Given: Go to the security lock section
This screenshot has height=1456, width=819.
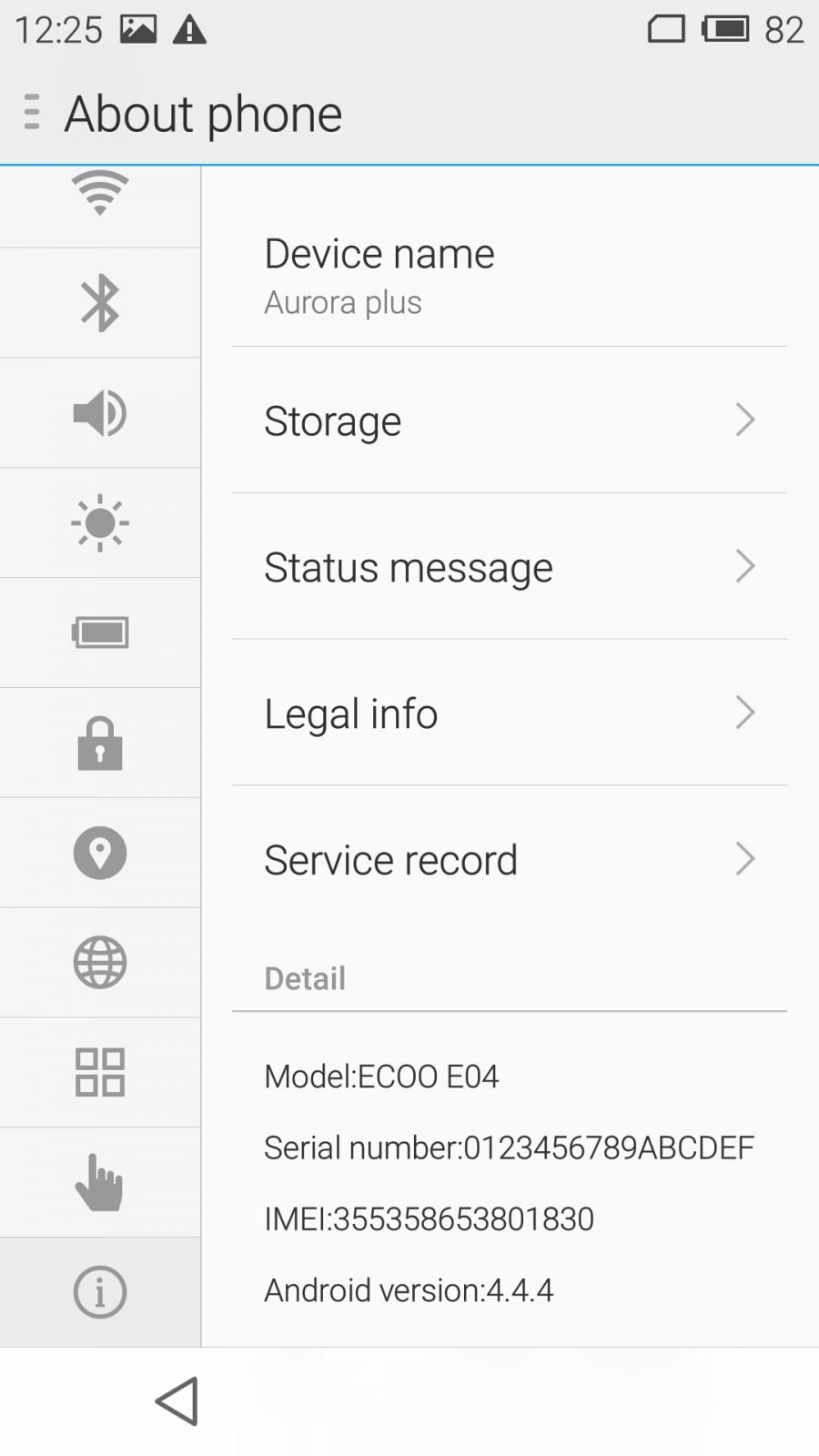Looking at the screenshot, I should (x=100, y=743).
